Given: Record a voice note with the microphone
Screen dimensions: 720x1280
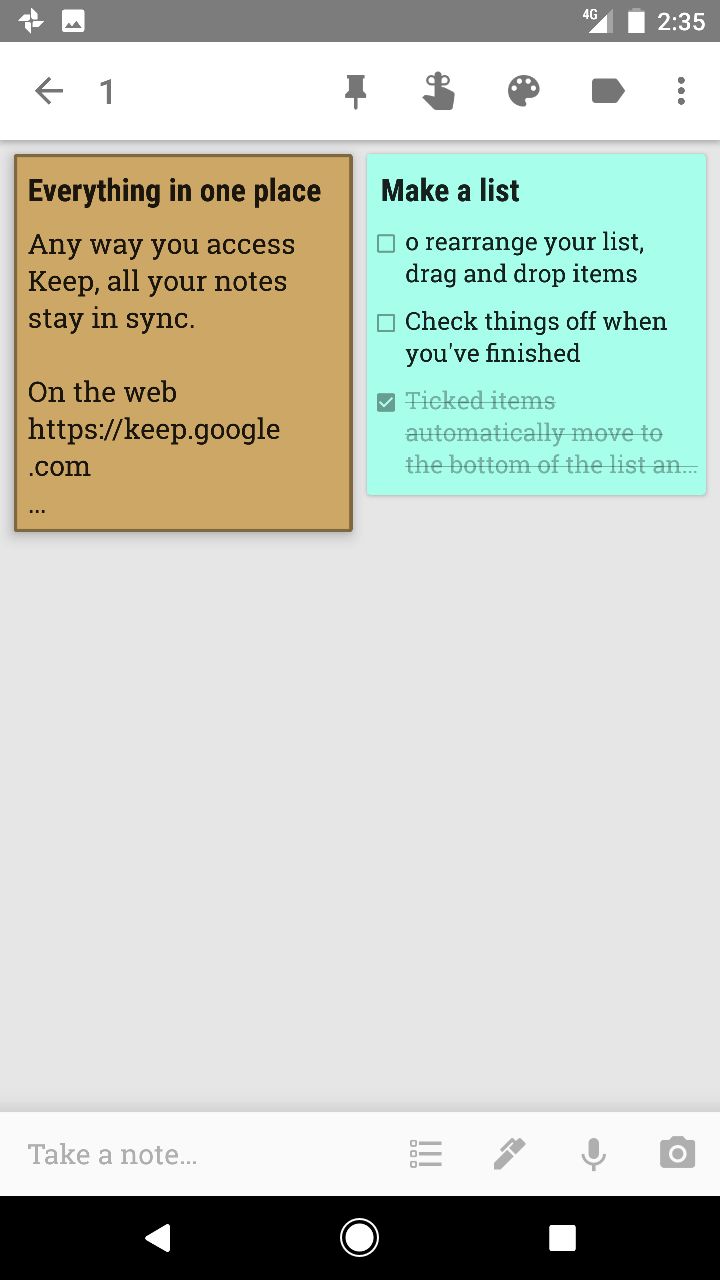Looking at the screenshot, I should point(593,1154).
